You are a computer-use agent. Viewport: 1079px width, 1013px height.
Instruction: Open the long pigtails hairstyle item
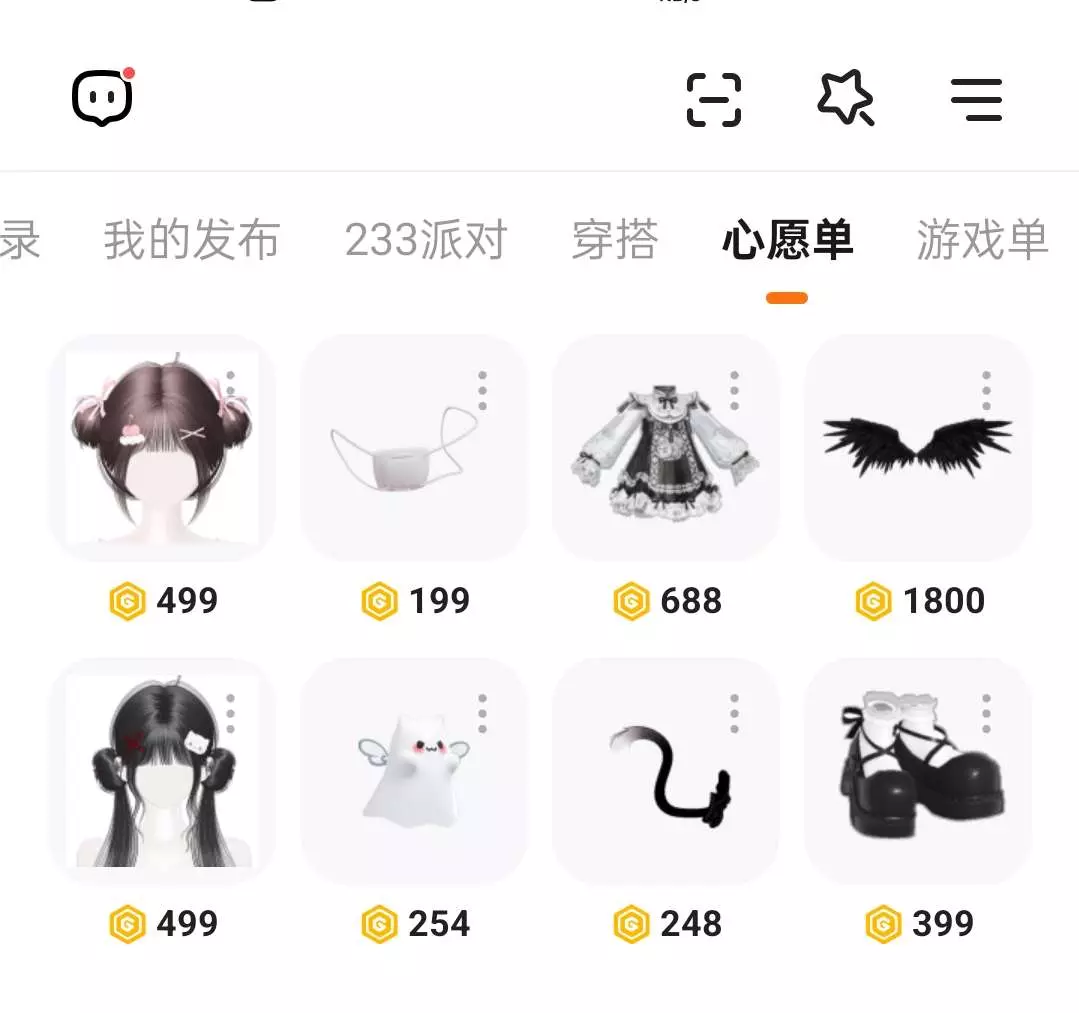coord(163,771)
